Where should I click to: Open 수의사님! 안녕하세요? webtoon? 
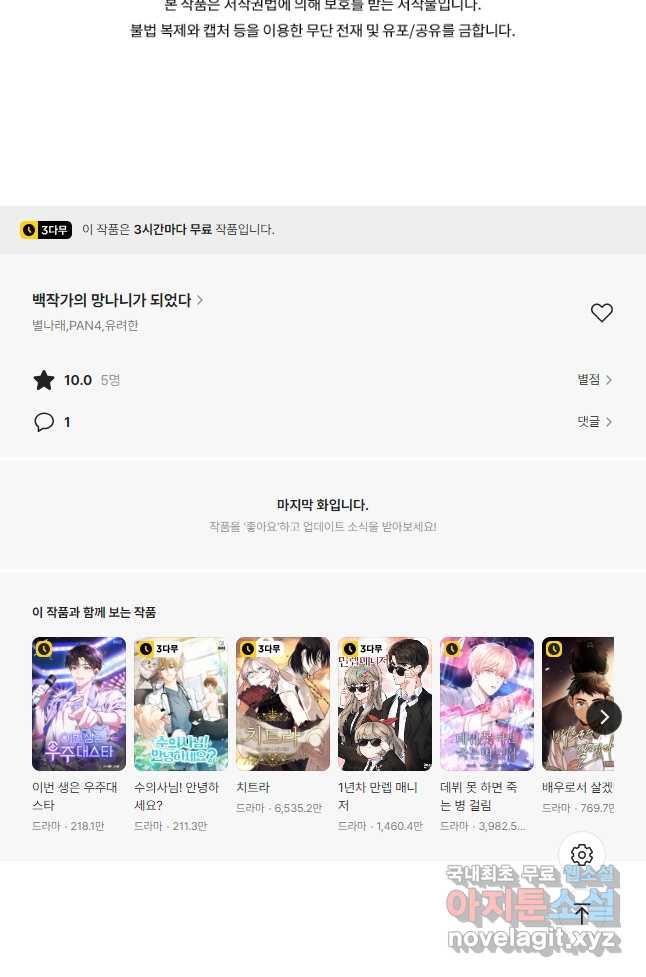[181, 704]
